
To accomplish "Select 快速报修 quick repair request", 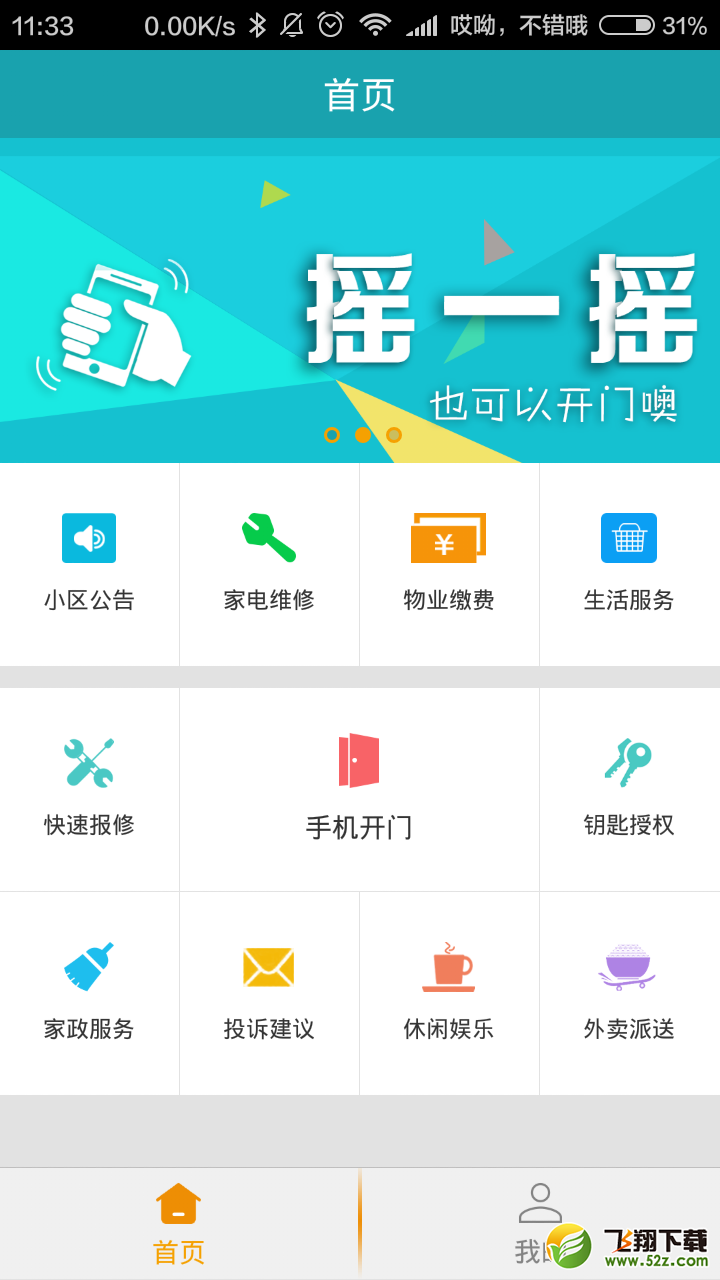I will (89, 789).
